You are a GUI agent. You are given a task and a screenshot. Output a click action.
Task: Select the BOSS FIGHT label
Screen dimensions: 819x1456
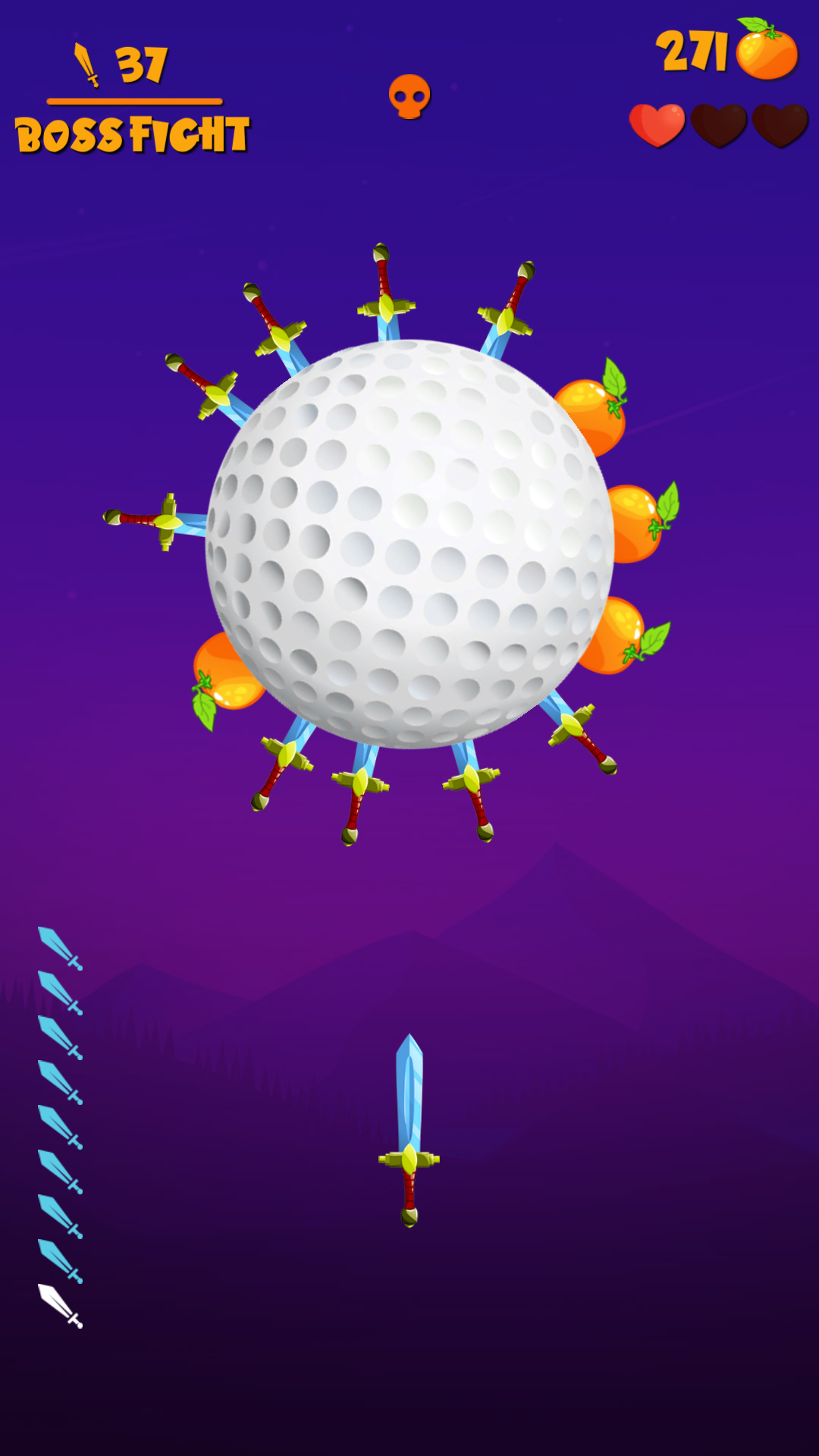[x=133, y=133]
